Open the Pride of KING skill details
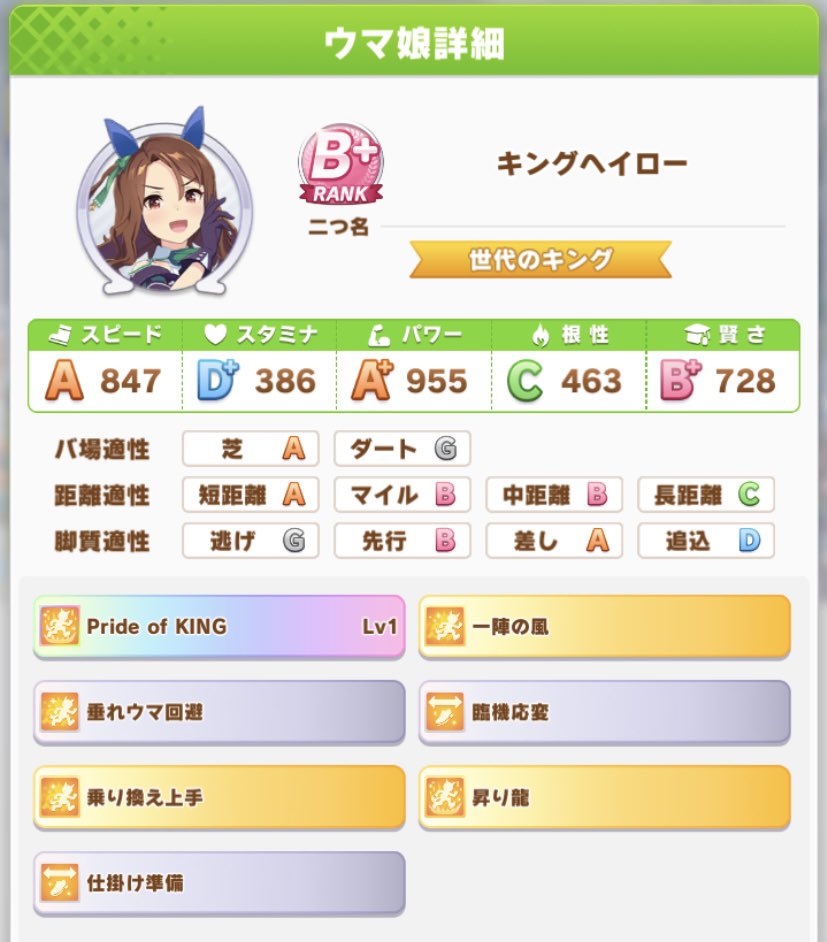Image resolution: width=827 pixels, height=942 pixels. pyautogui.click(x=219, y=627)
